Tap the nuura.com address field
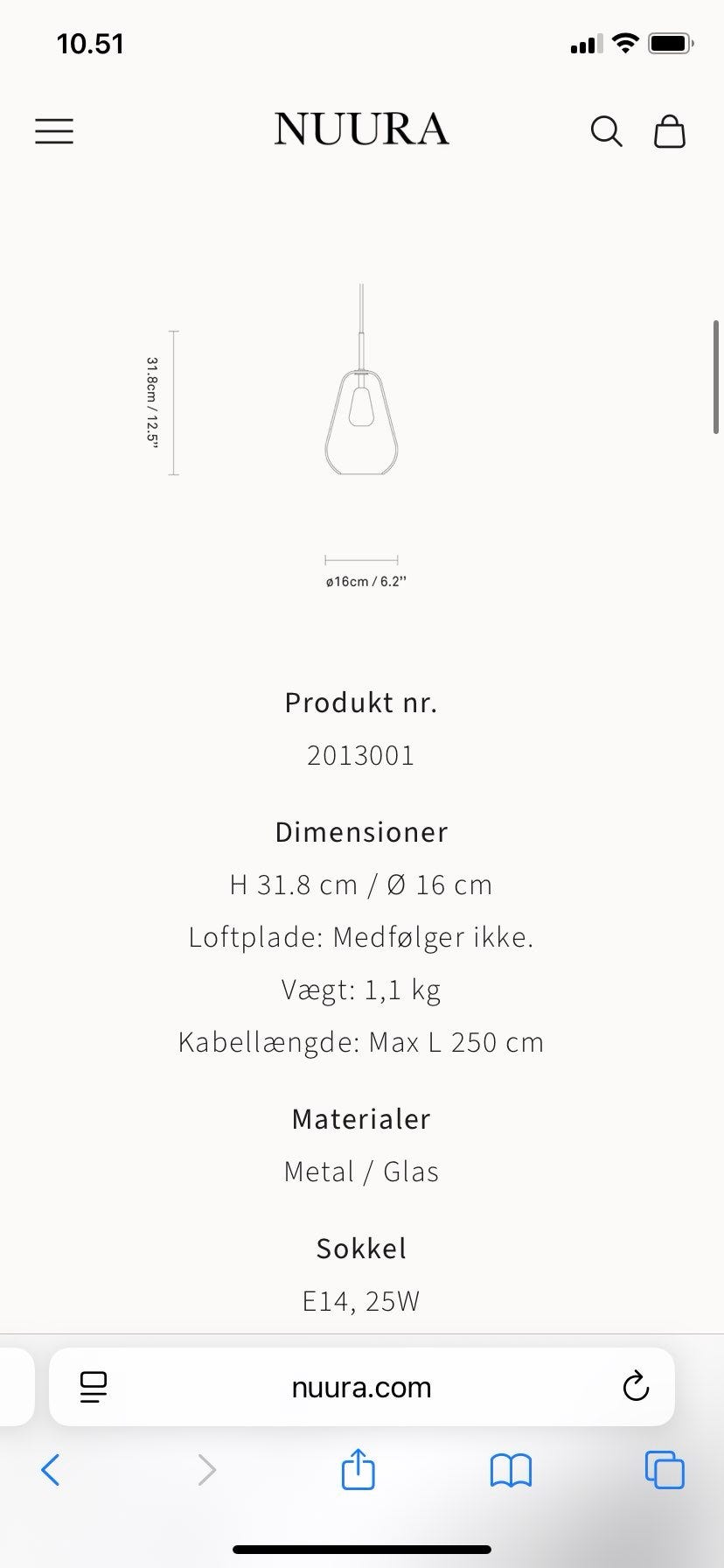Screen dimensions: 724x1568 pyautogui.click(x=362, y=1387)
